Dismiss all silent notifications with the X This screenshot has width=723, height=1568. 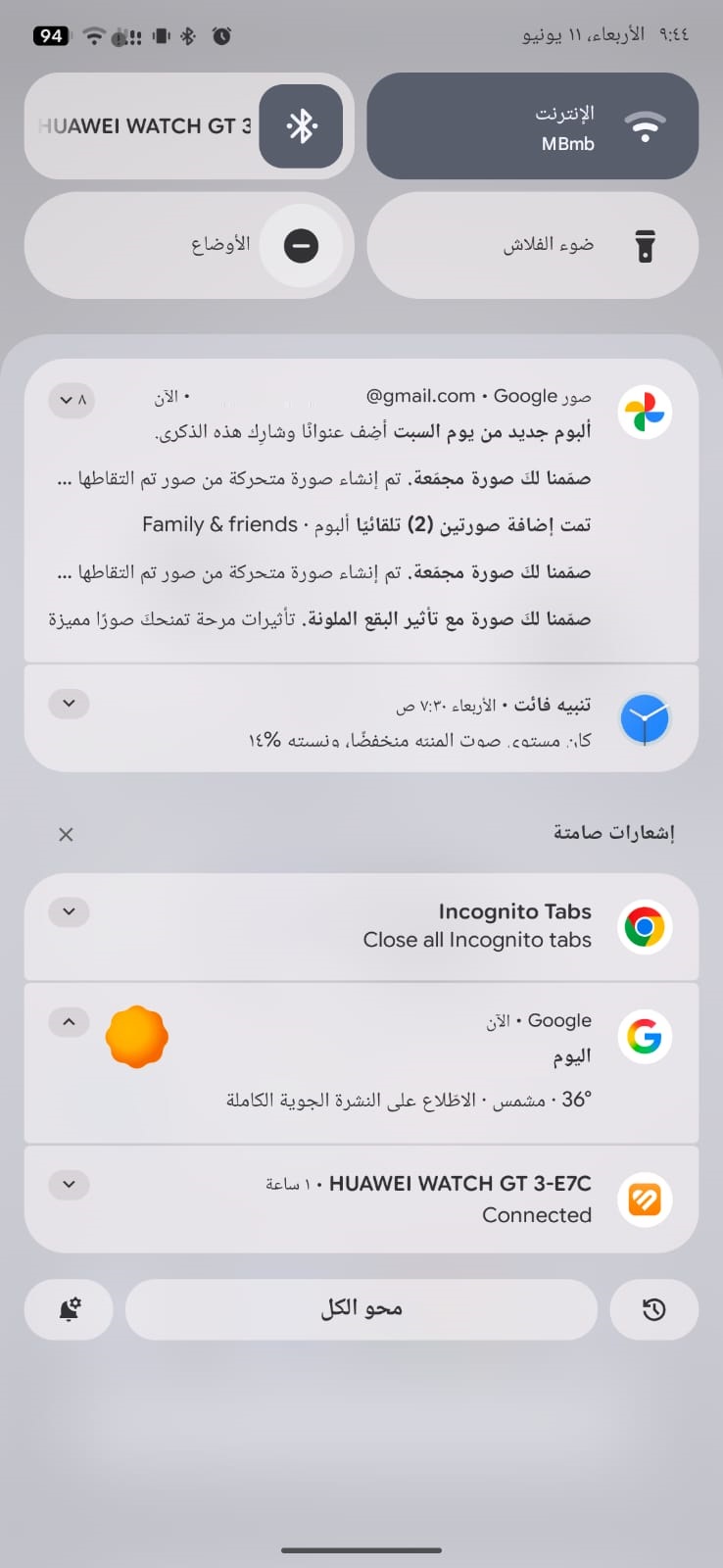click(66, 834)
